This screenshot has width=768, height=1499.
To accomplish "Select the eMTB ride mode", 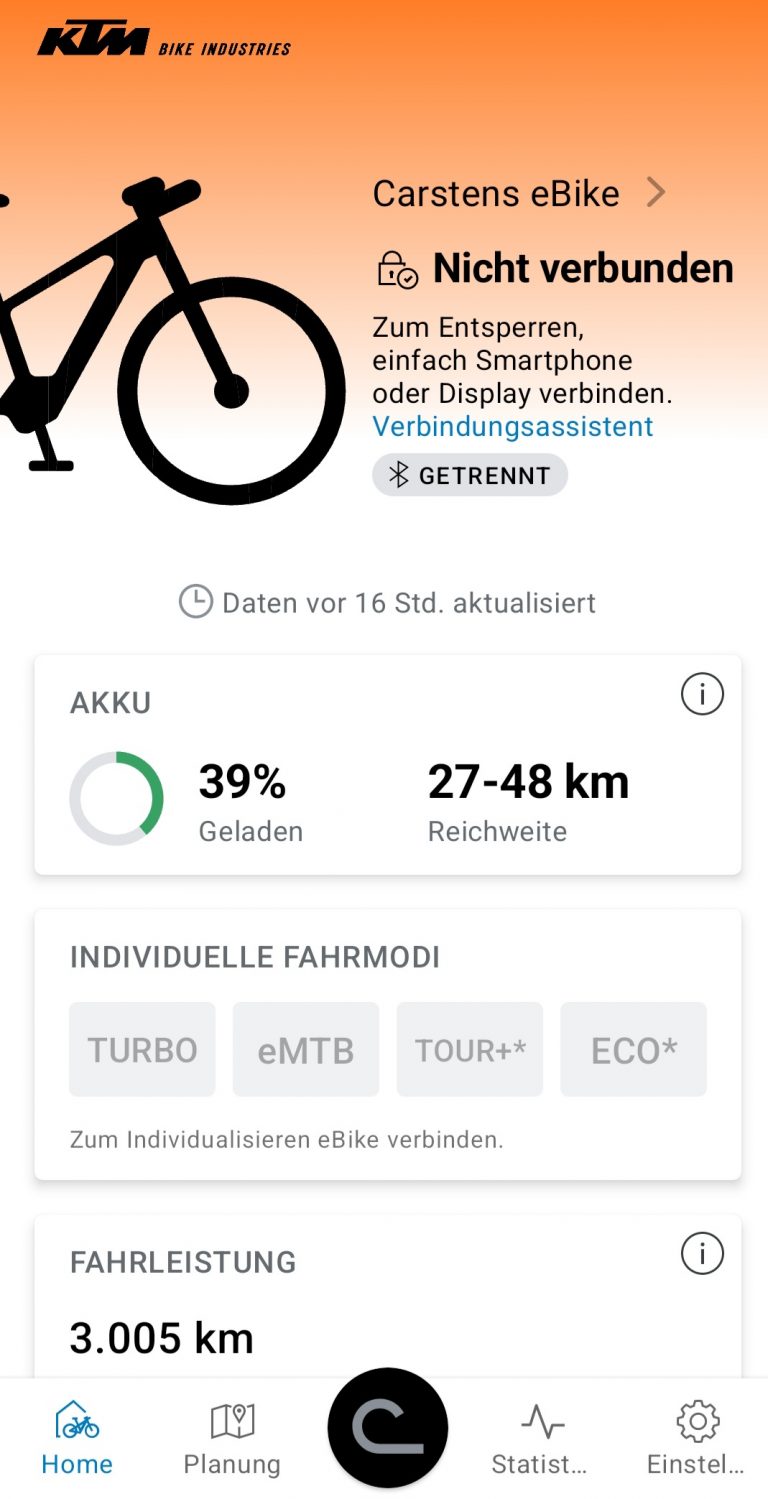I will tap(306, 1048).
